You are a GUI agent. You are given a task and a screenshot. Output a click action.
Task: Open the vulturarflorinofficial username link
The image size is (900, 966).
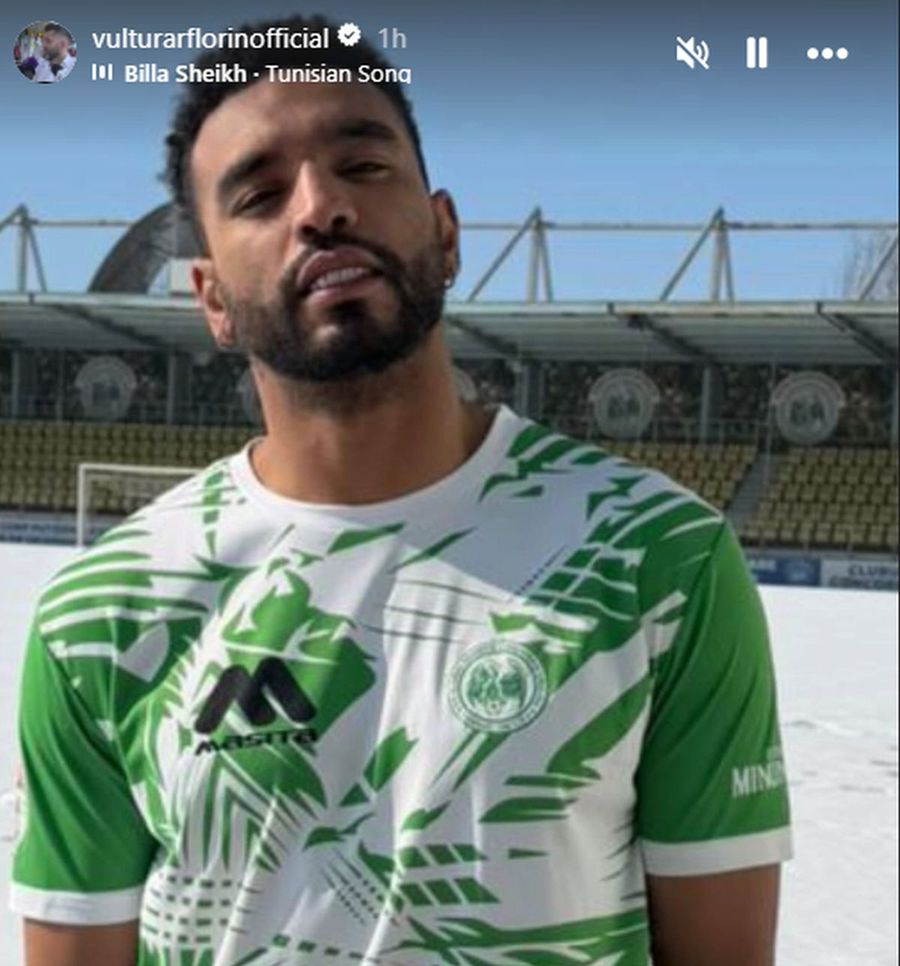[x=210, y=38]
